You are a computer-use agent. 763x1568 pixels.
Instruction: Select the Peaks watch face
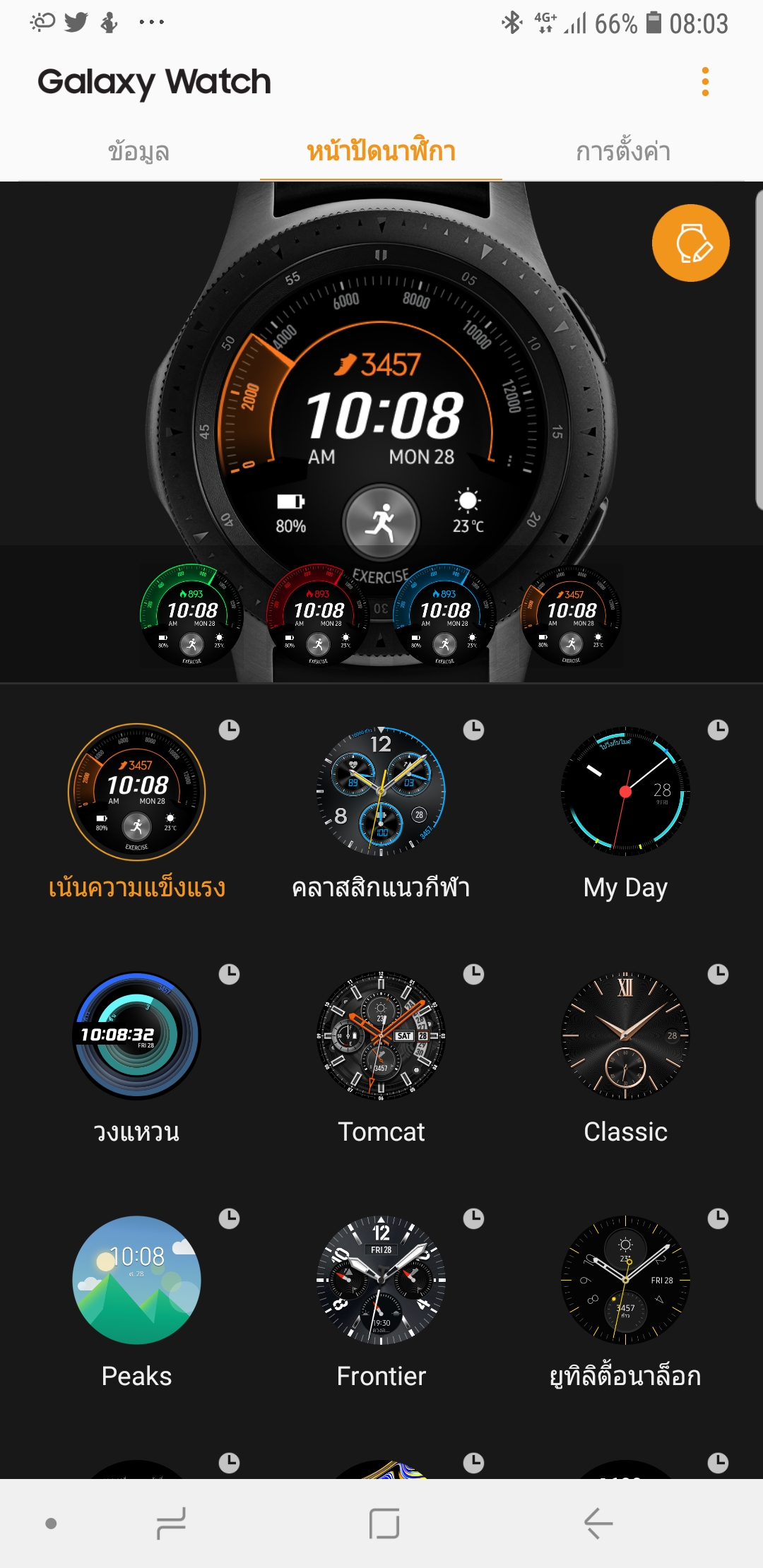137,1280
